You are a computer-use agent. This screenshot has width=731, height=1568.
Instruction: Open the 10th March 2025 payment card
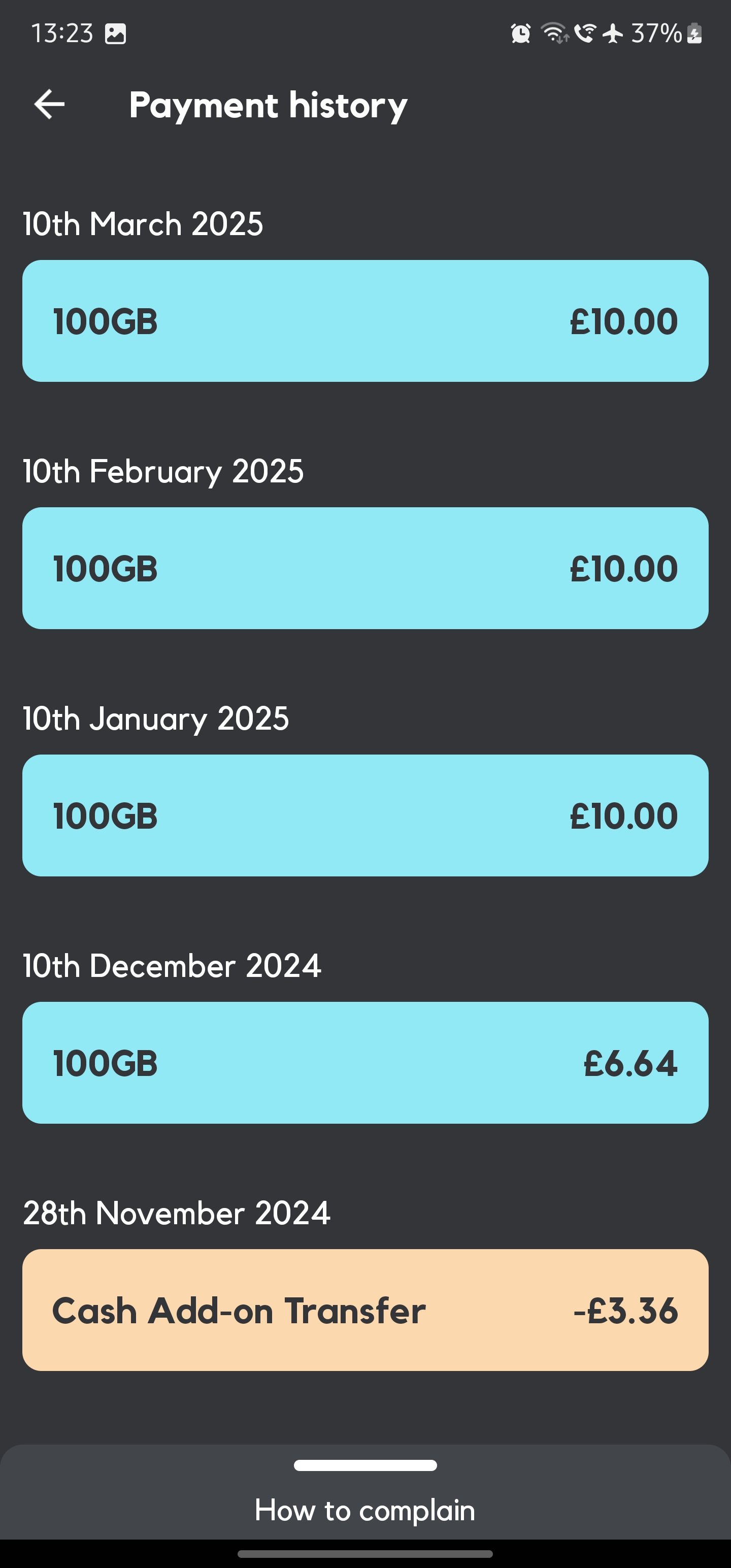(x=365, y=321)
